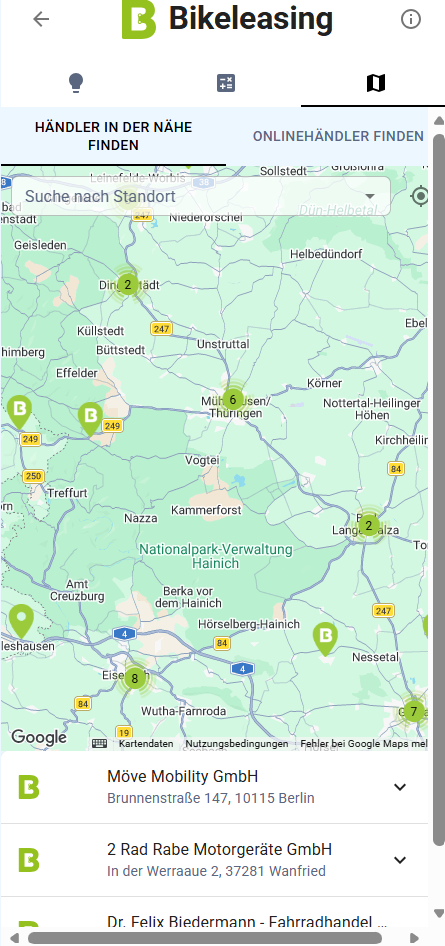Screen dimensions: 445x946
Task: Tap the cluster of 2 at Dingelstädt
Action: click(x=127, y=284)
